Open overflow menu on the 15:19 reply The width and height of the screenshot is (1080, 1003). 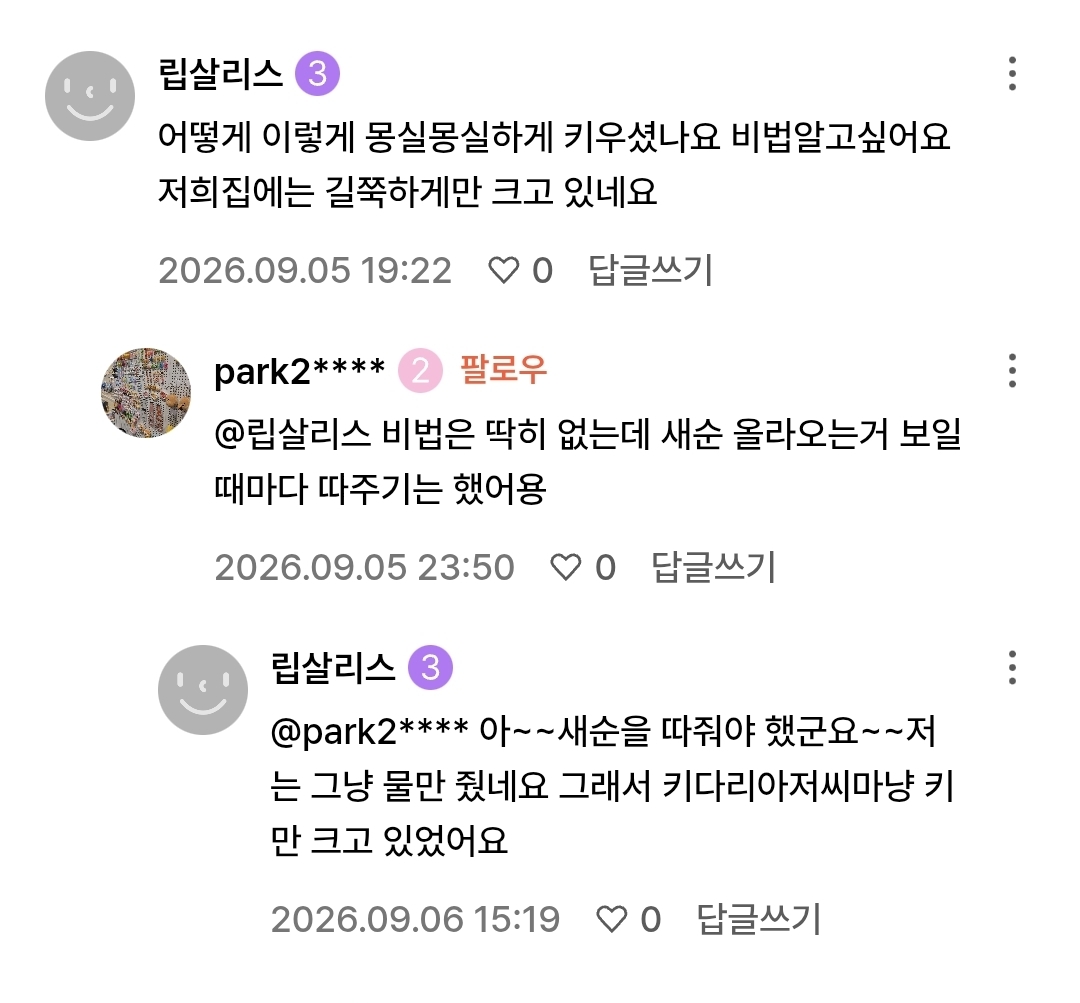pyautogui.click(x=1012, y=668)
